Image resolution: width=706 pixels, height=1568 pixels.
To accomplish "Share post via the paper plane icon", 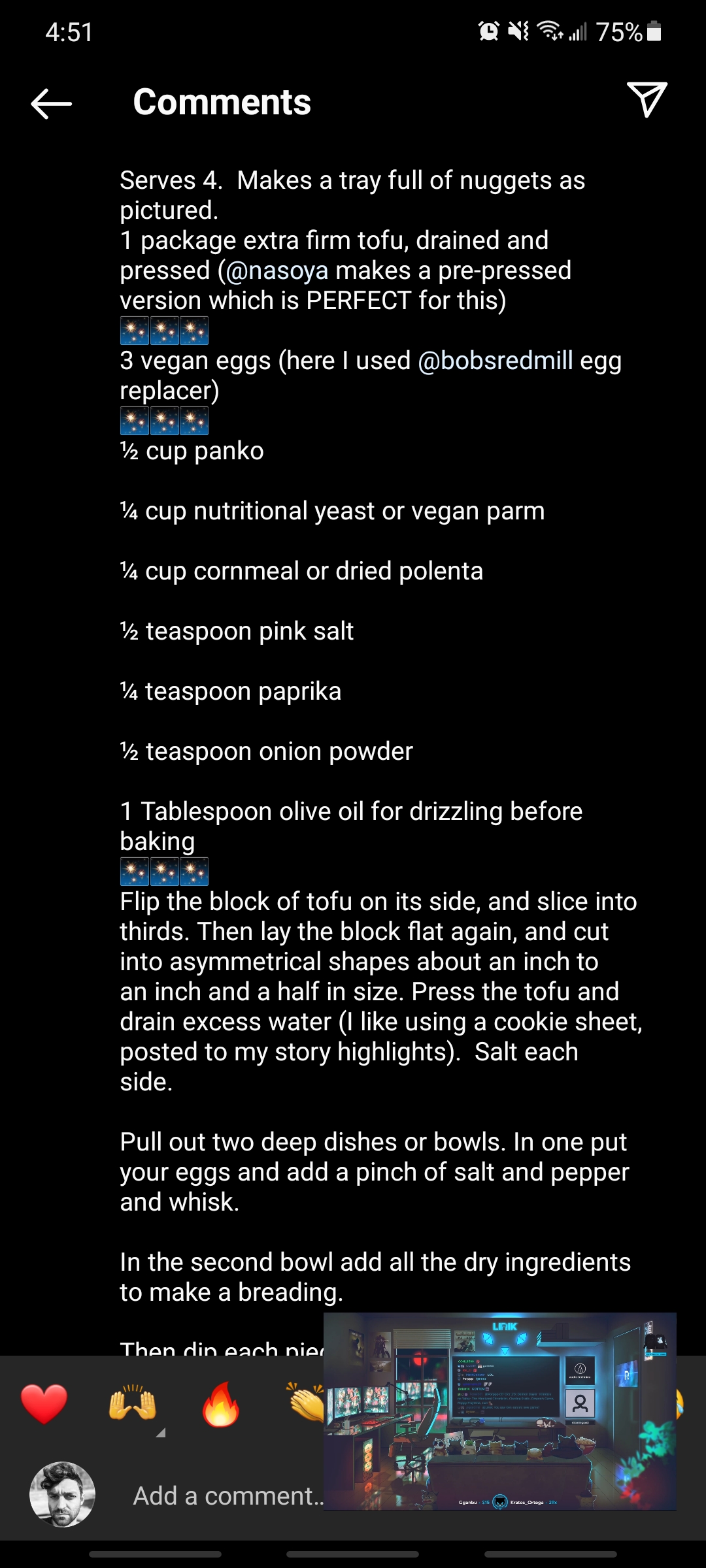I will pyautogui.click(x=647, y=100).
